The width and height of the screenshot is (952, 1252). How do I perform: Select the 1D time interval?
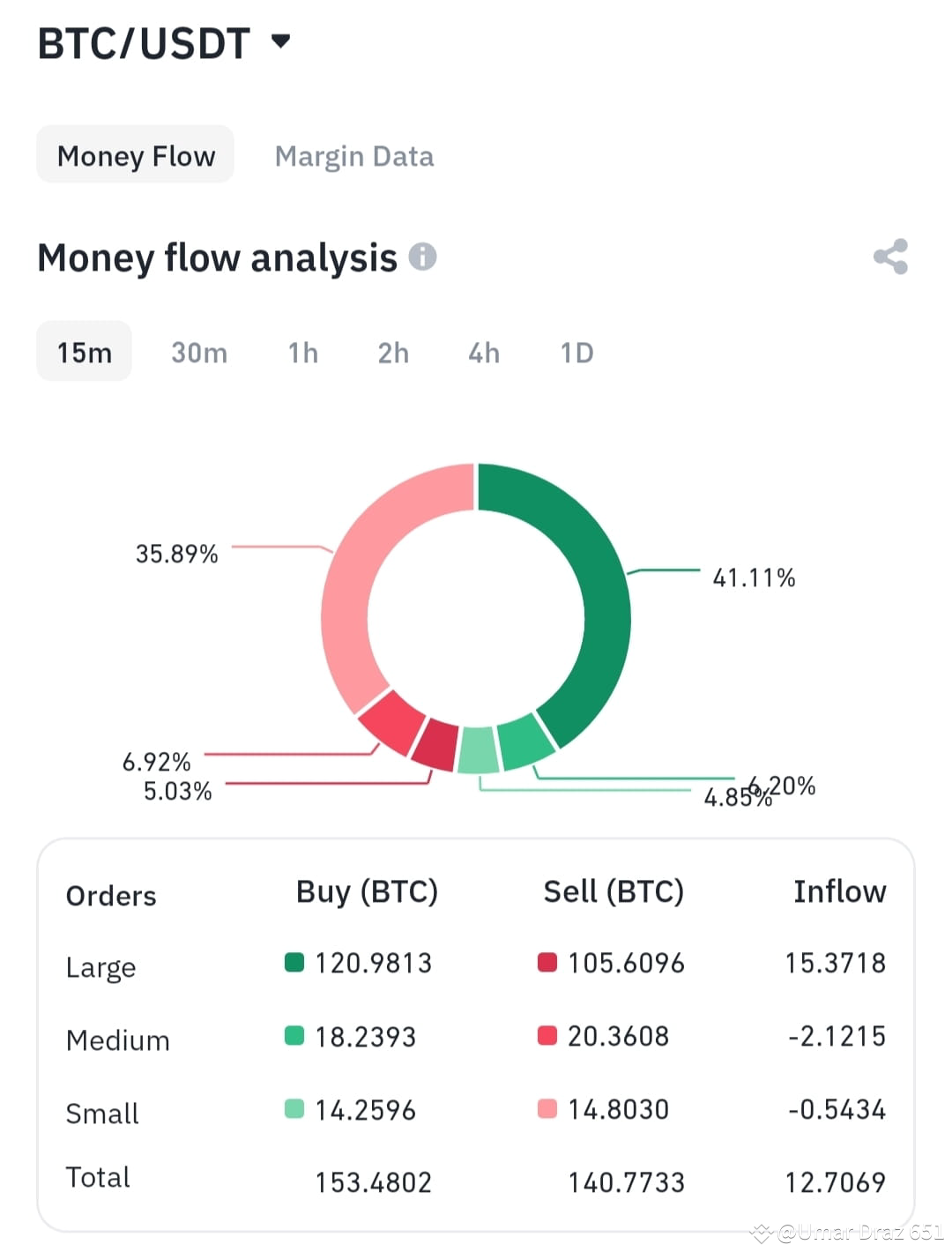click(576, 352)
